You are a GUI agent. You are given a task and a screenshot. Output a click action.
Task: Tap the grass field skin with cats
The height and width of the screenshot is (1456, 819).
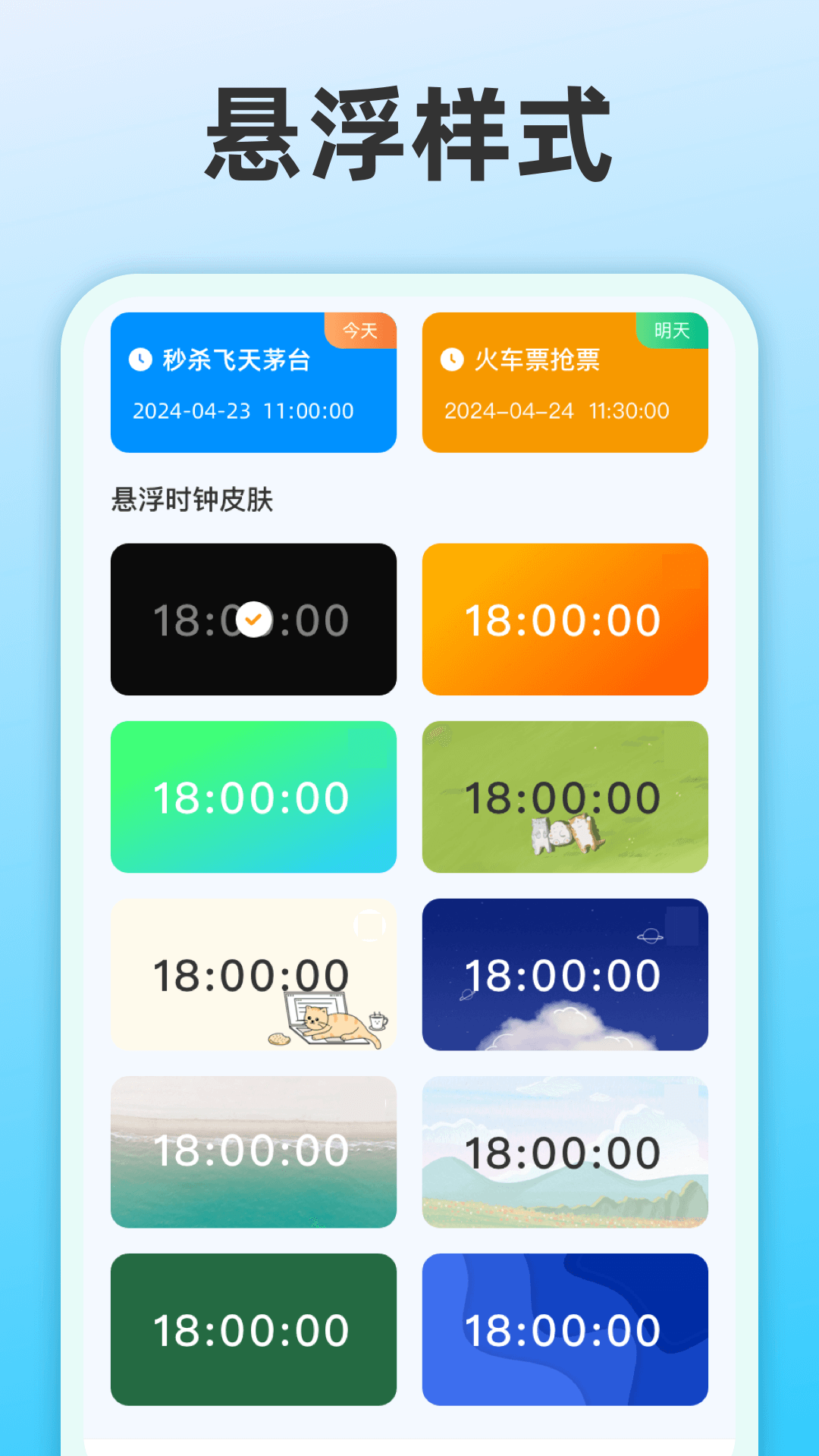[x=566, y=797]
